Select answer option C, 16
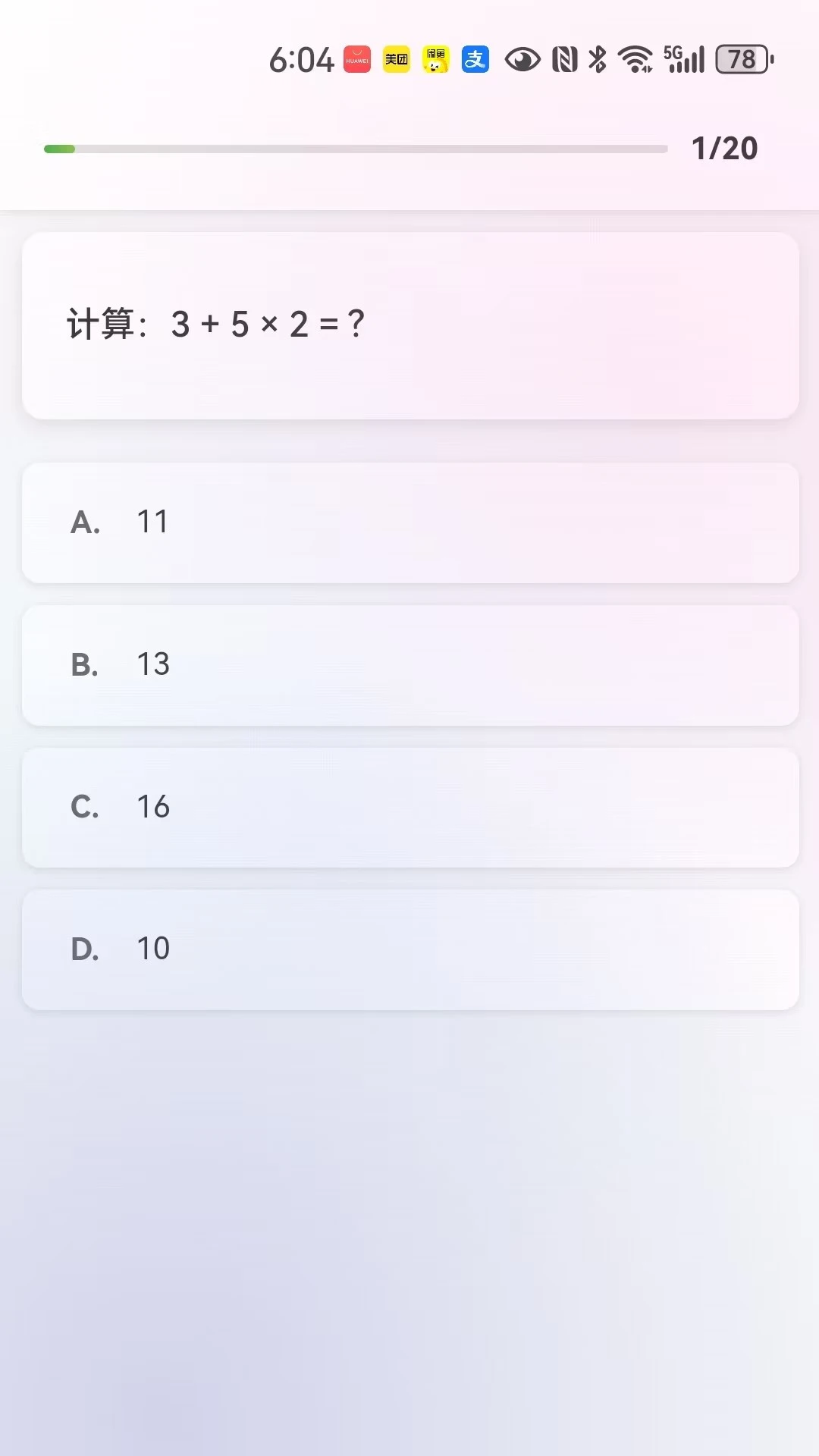Viewport: 819px width, 1456px height. (x=409, y=806)
